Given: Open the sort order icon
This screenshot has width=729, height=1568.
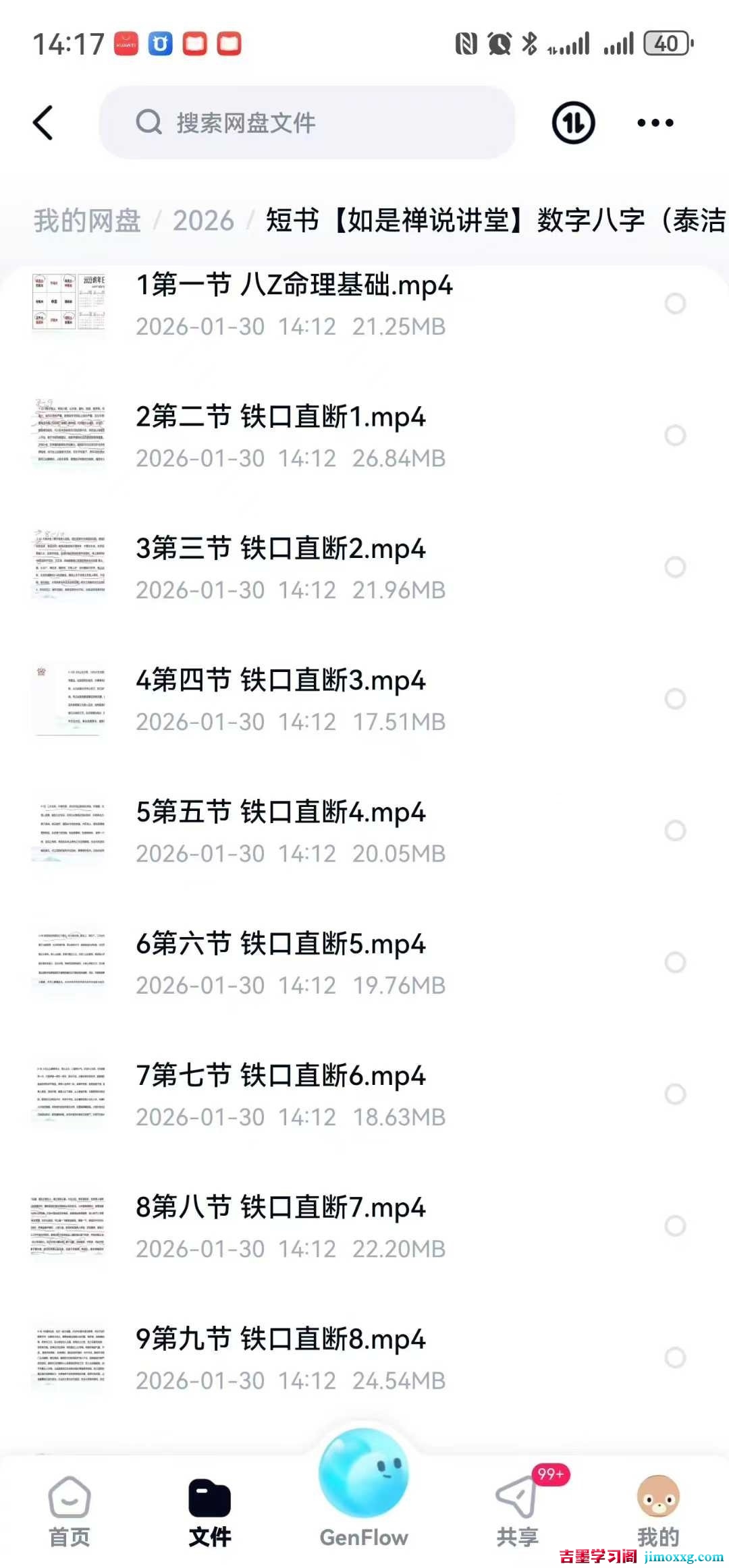Looking at the screenshot, I should coord(572,123).
